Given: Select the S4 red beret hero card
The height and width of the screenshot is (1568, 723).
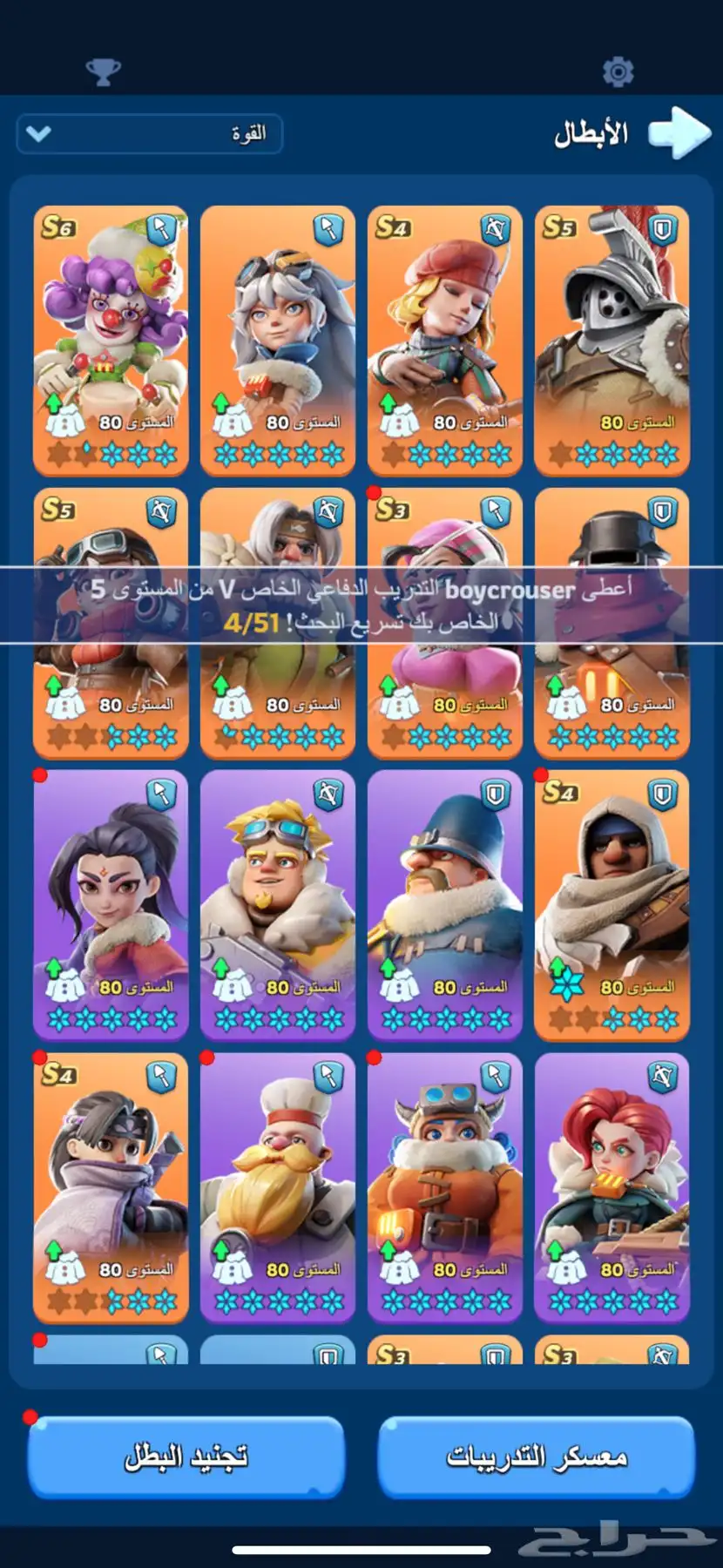Looking at the screenshot, I should pos(444,340).
